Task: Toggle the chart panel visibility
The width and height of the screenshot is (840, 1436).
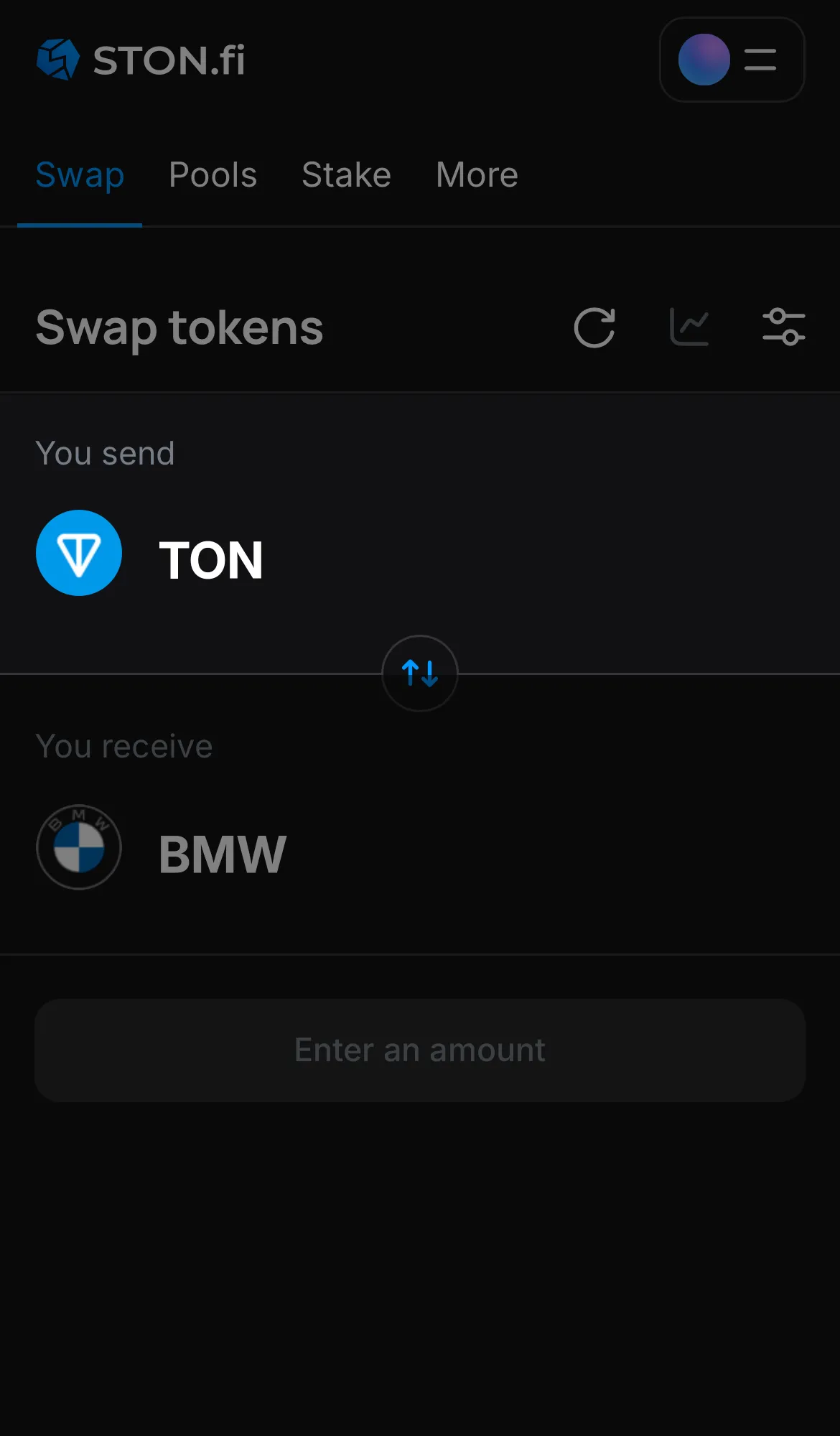Action: 689,327
